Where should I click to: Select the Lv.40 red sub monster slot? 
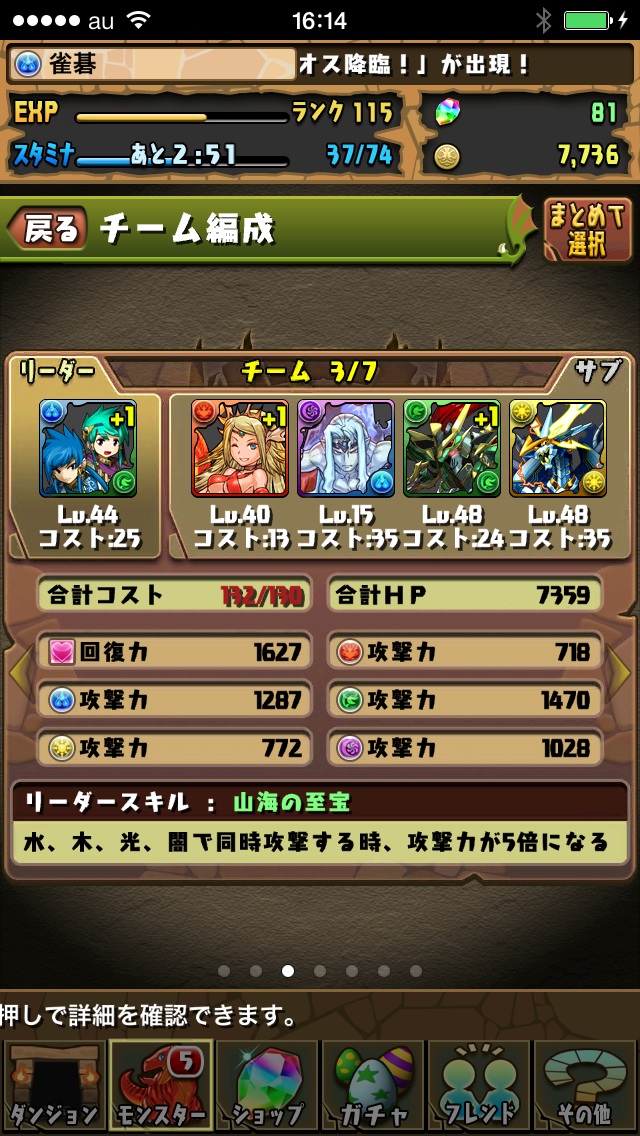240,448
